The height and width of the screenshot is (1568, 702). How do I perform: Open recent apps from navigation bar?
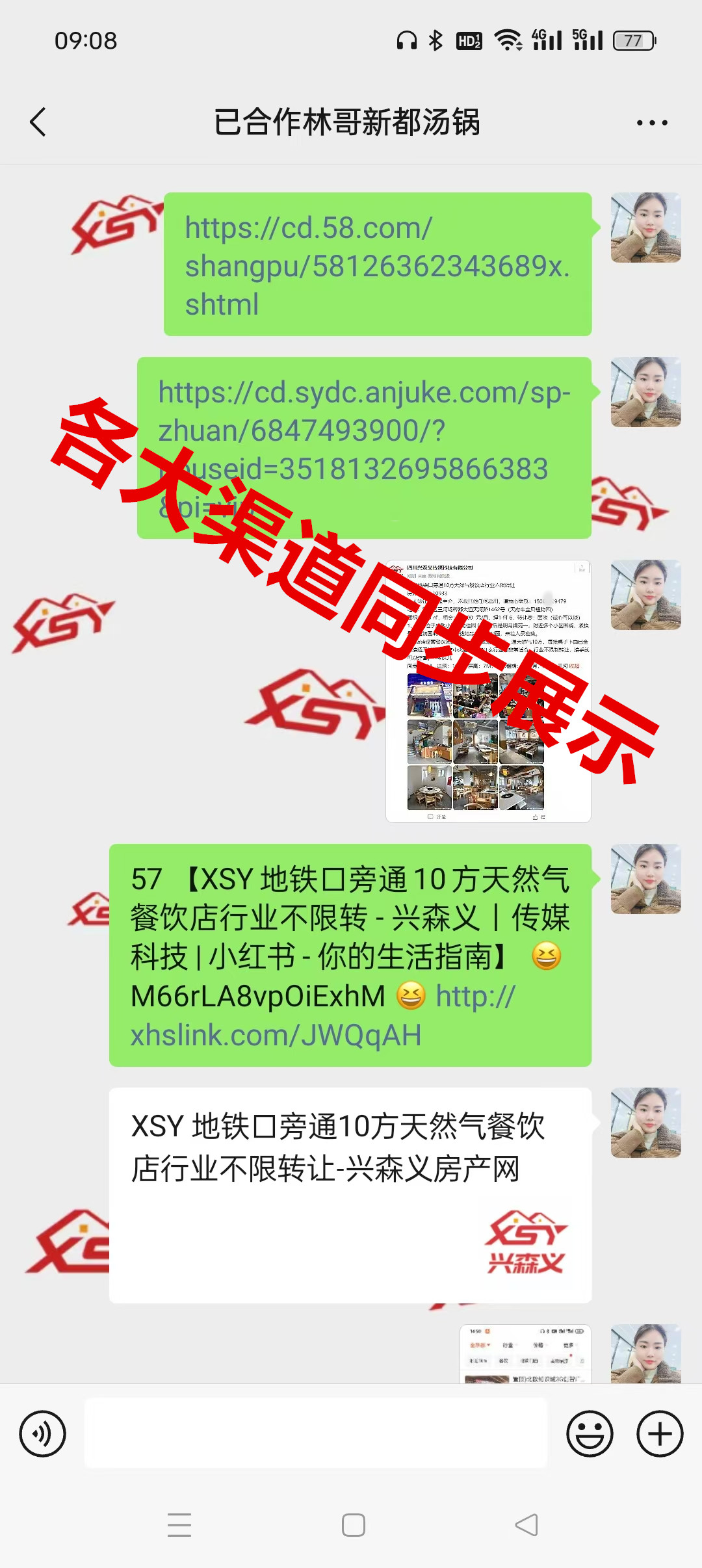click(179, 1524)
